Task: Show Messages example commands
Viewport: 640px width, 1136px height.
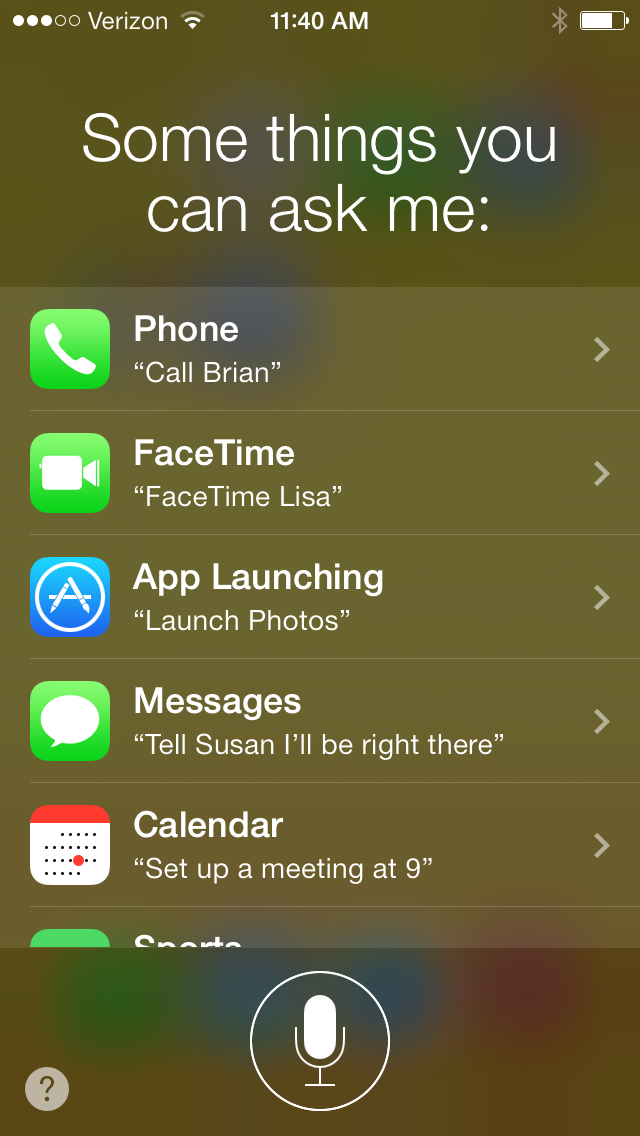Action: point(320,721)
